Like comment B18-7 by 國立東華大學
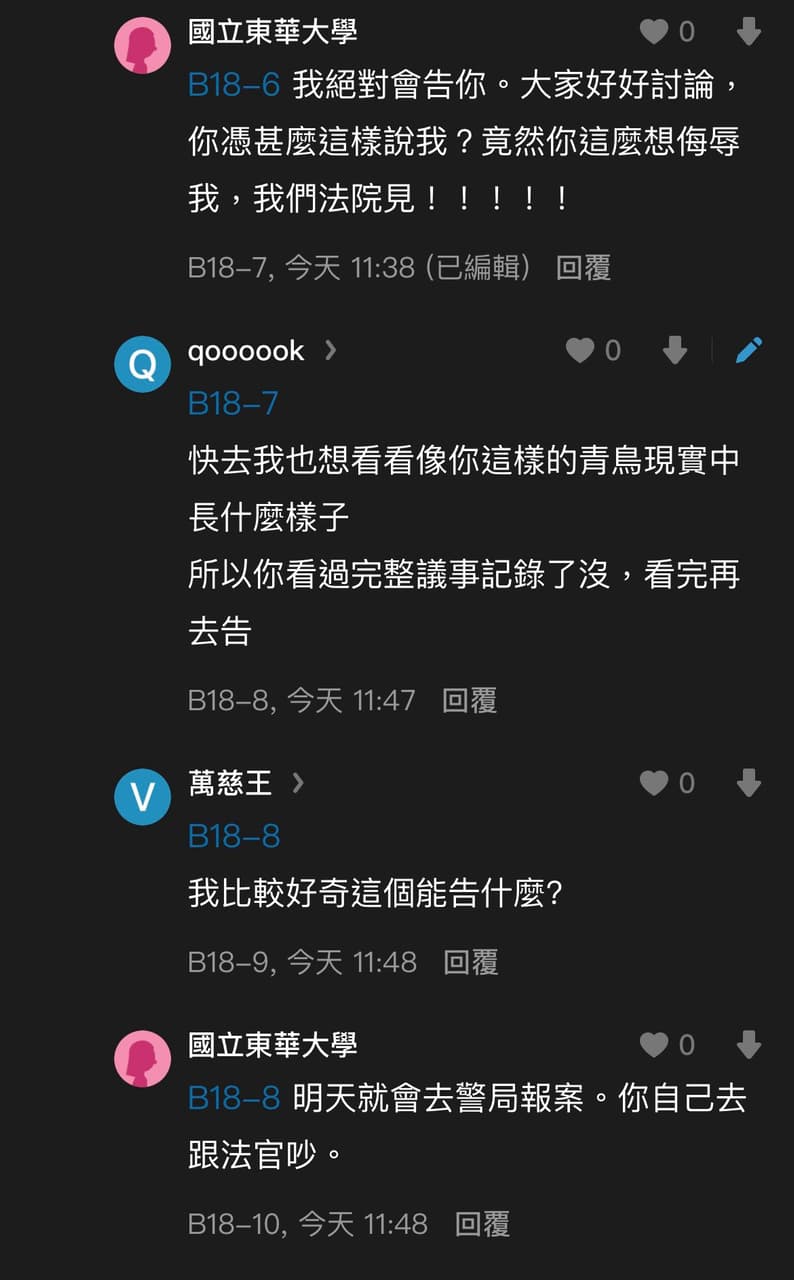This screenshot has width=794, height=1280. [654, 32]
